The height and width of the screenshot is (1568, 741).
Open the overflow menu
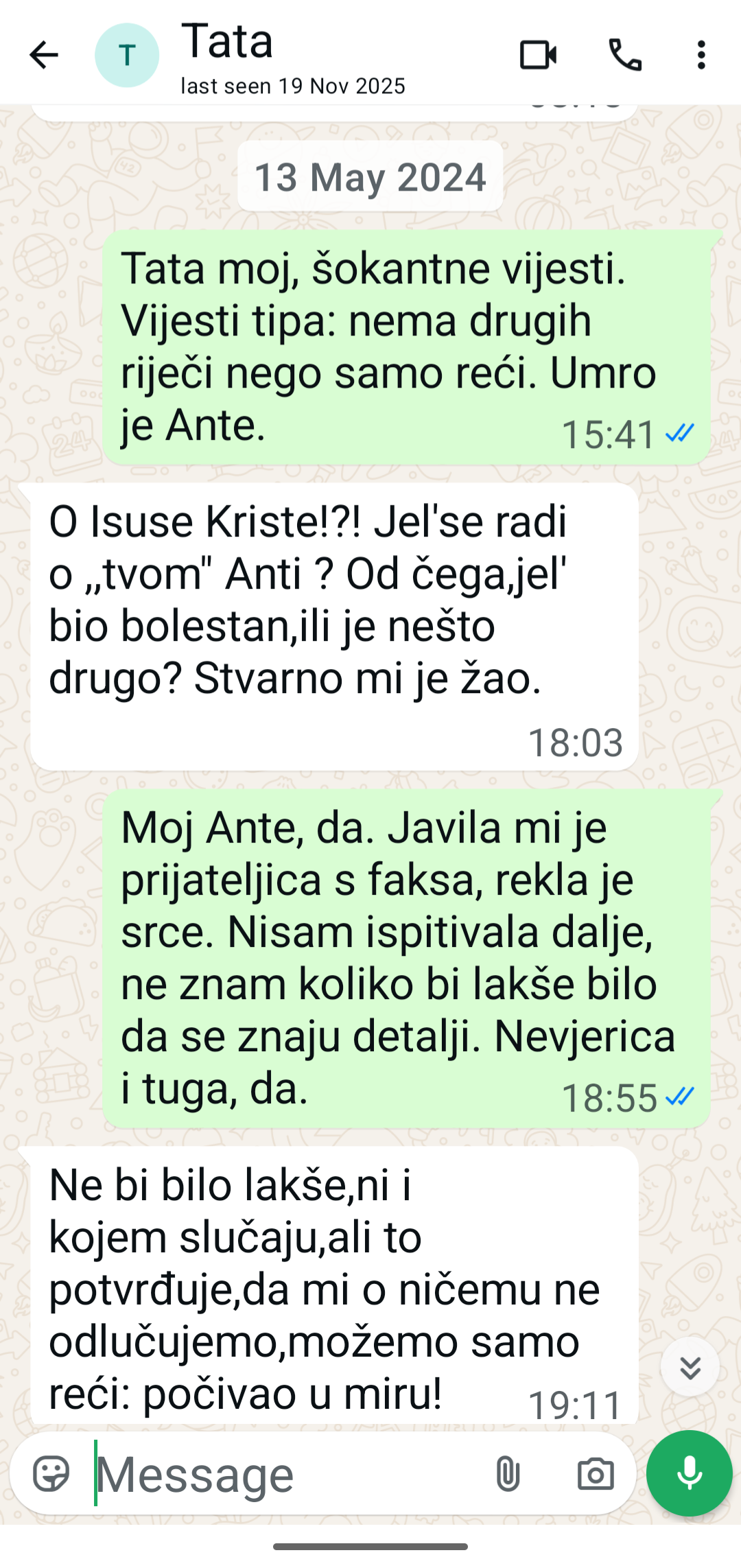point(701,55)
